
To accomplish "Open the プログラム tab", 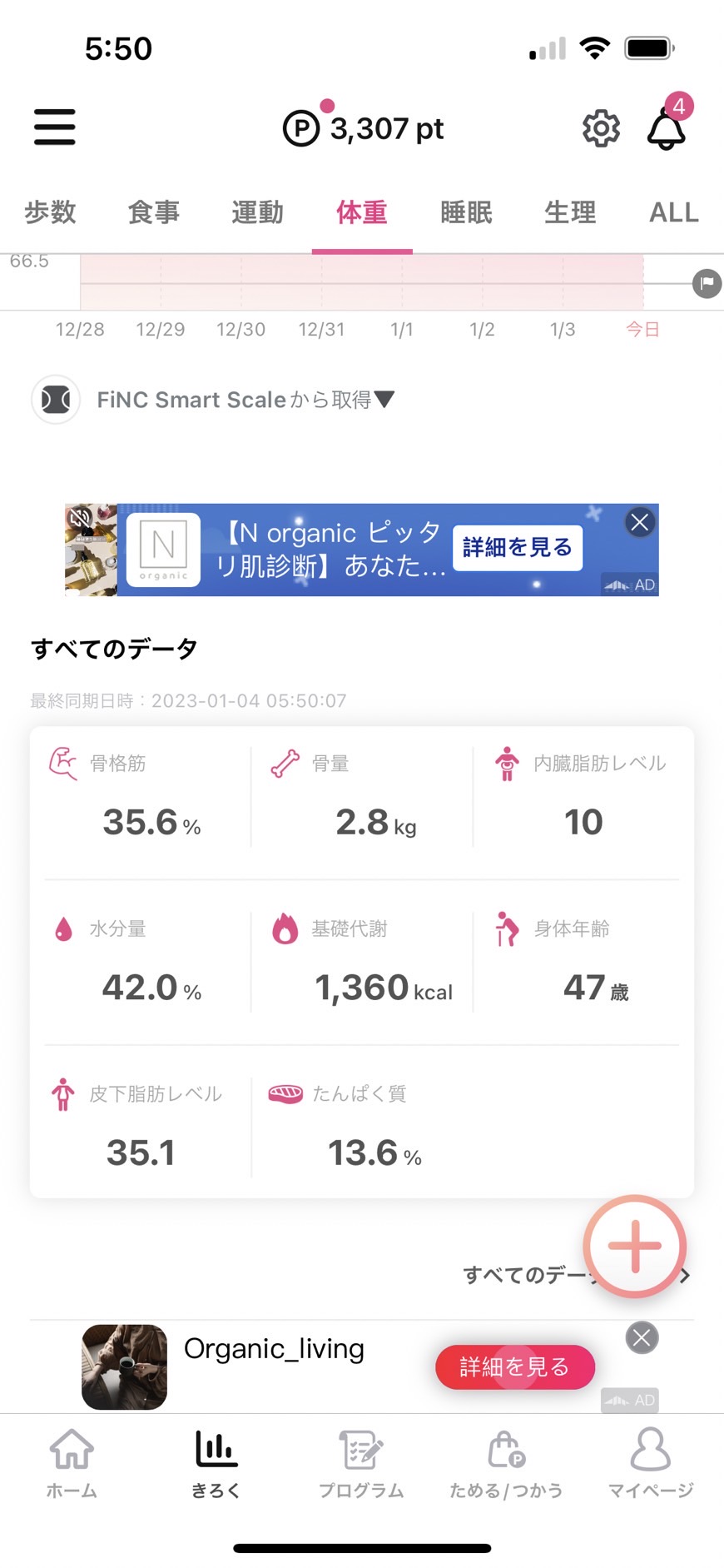I will pos(361,1463).
